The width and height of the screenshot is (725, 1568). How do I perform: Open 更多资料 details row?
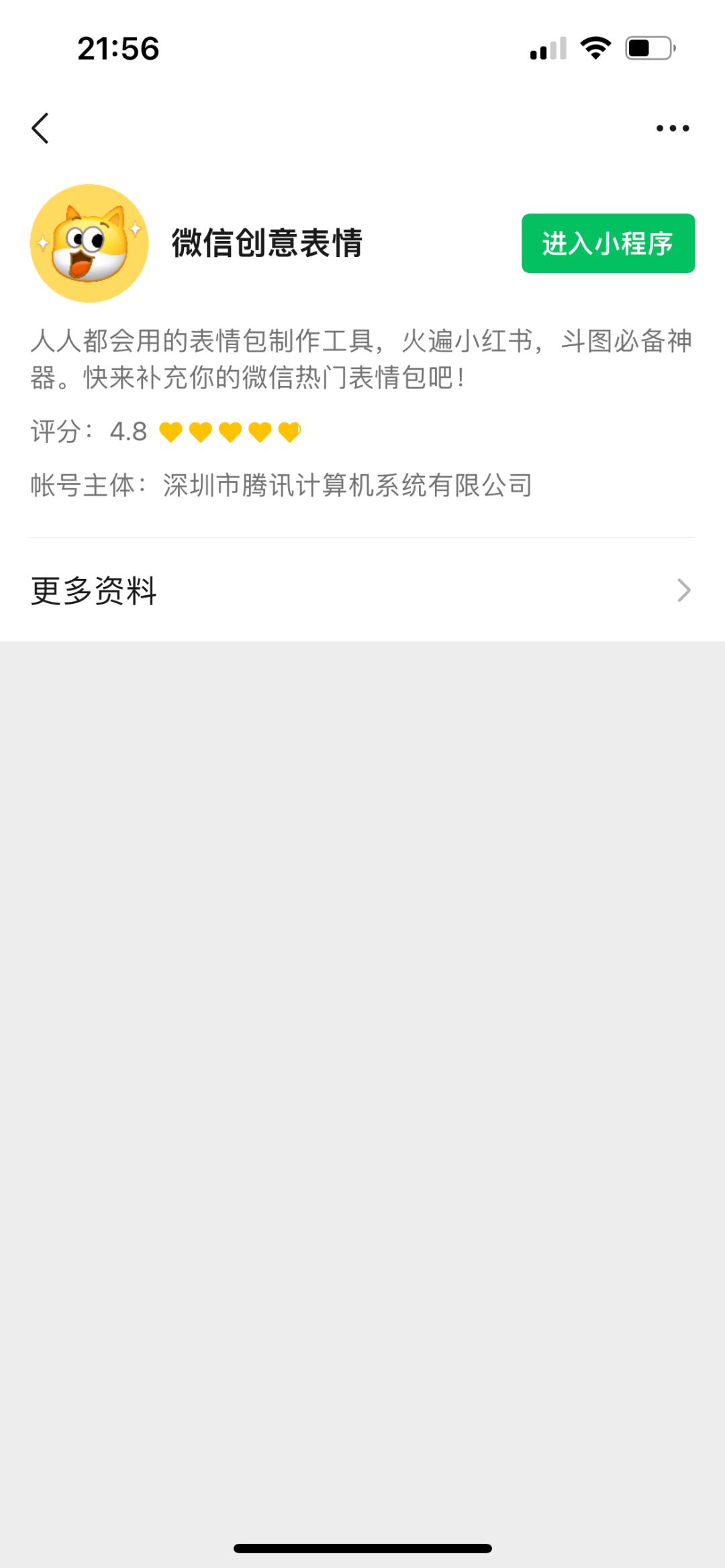click(362, 591)
